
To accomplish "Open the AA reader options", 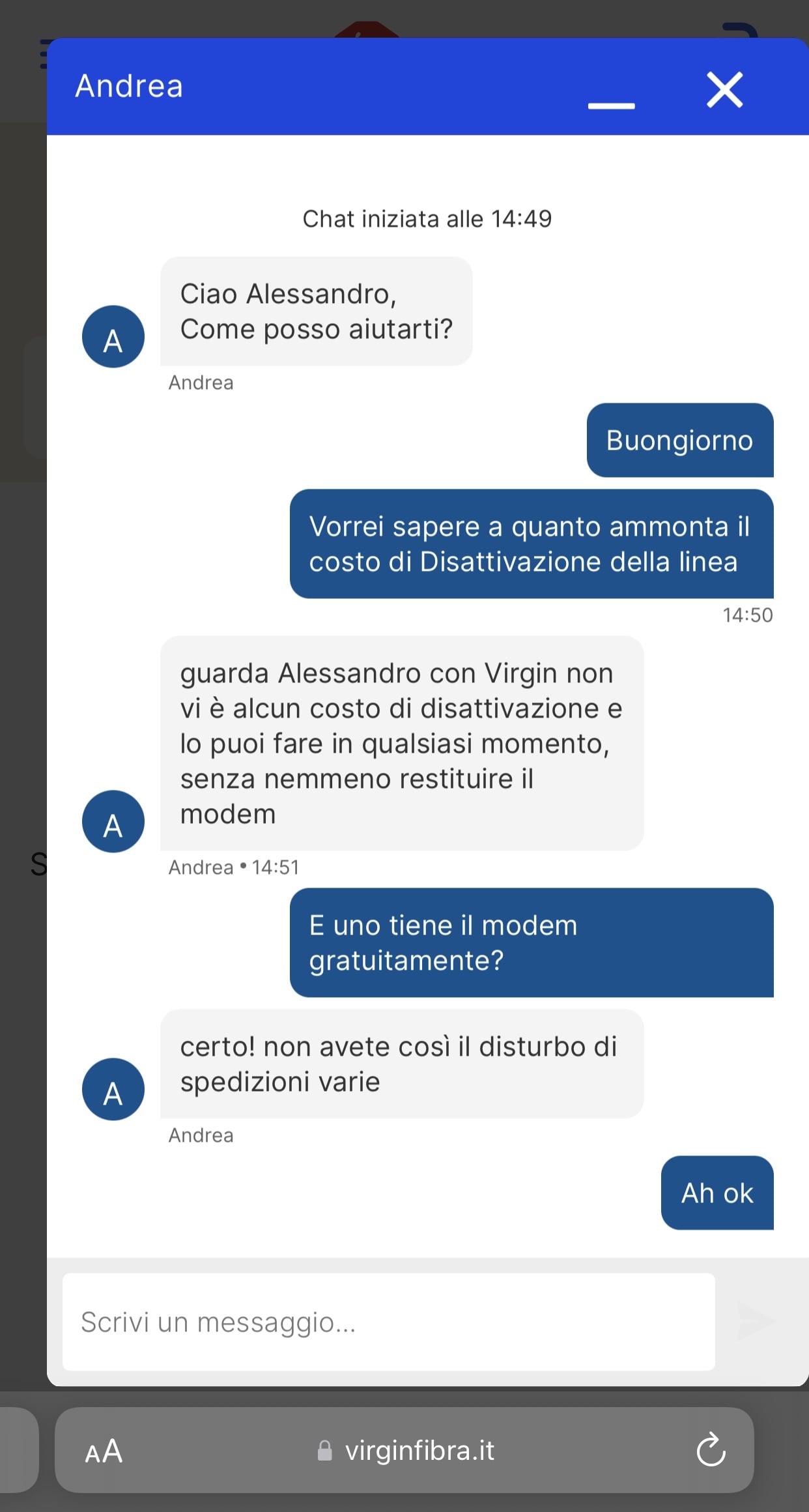I will (x=104, y=1451).
